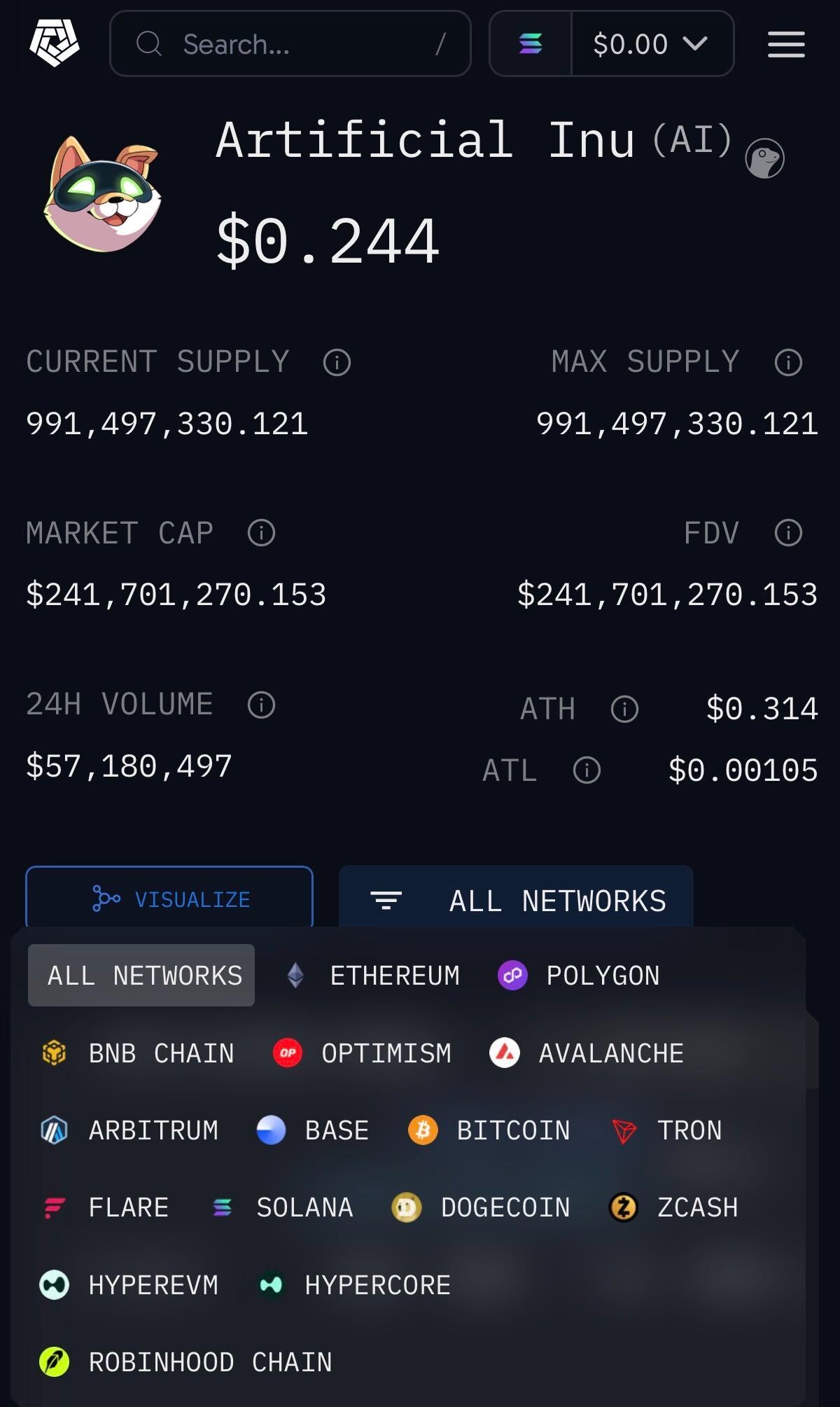Select Base network
840x1407 pixels.
[x=313, y=1130]
